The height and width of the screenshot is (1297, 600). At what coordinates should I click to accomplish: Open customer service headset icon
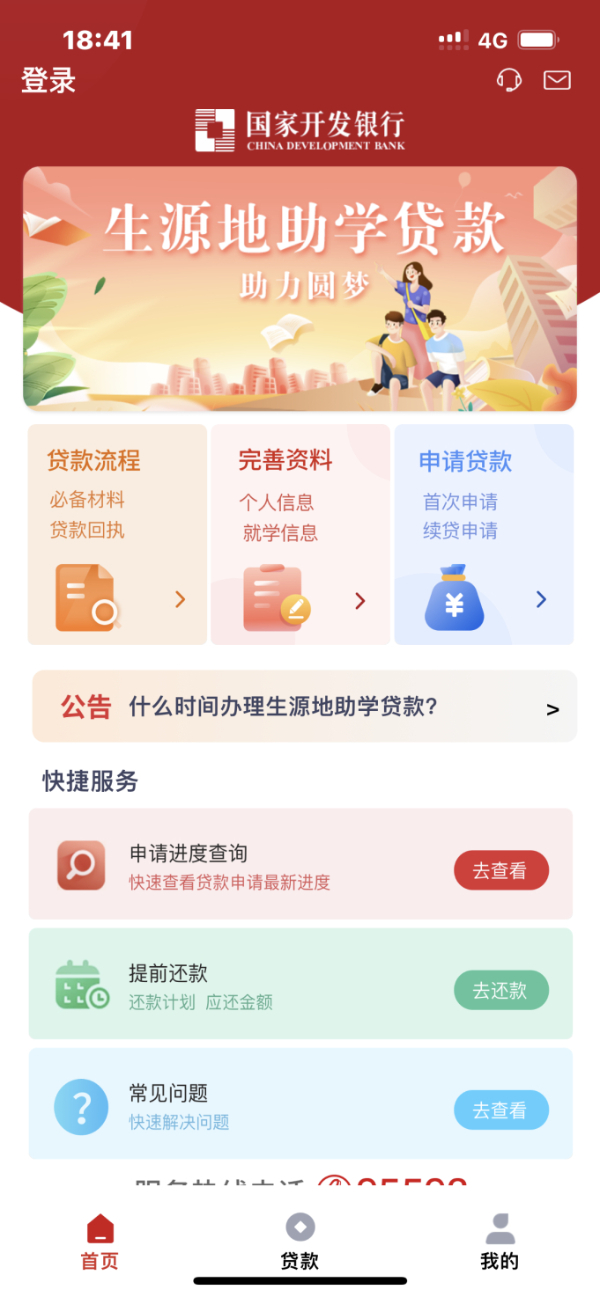click(509, 80)
